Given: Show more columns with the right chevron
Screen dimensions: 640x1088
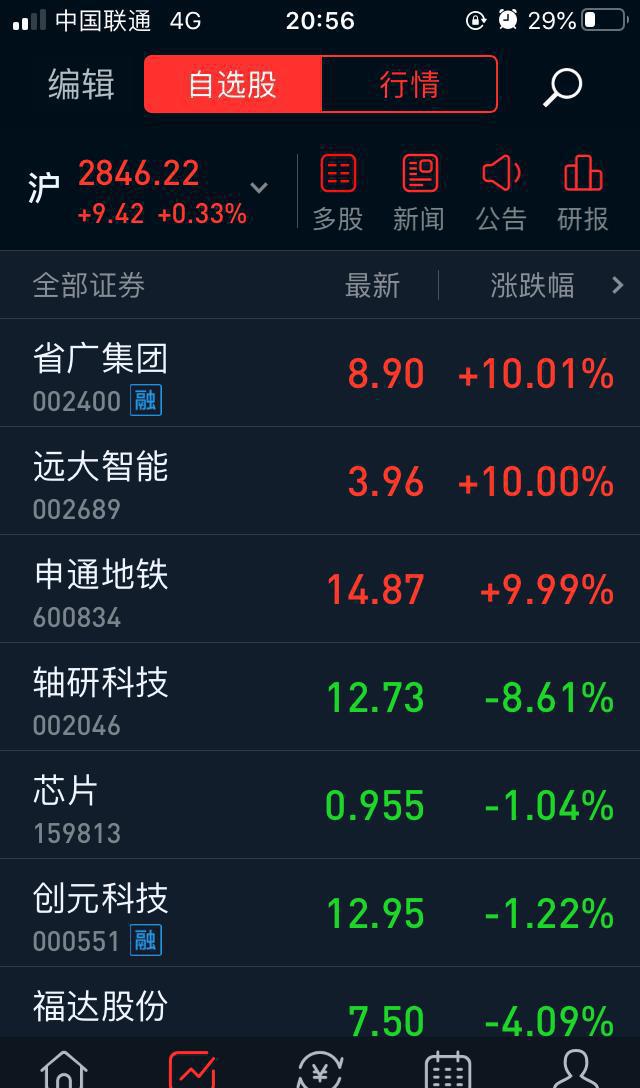Looking at the screenshot, I should coord(618,284).
